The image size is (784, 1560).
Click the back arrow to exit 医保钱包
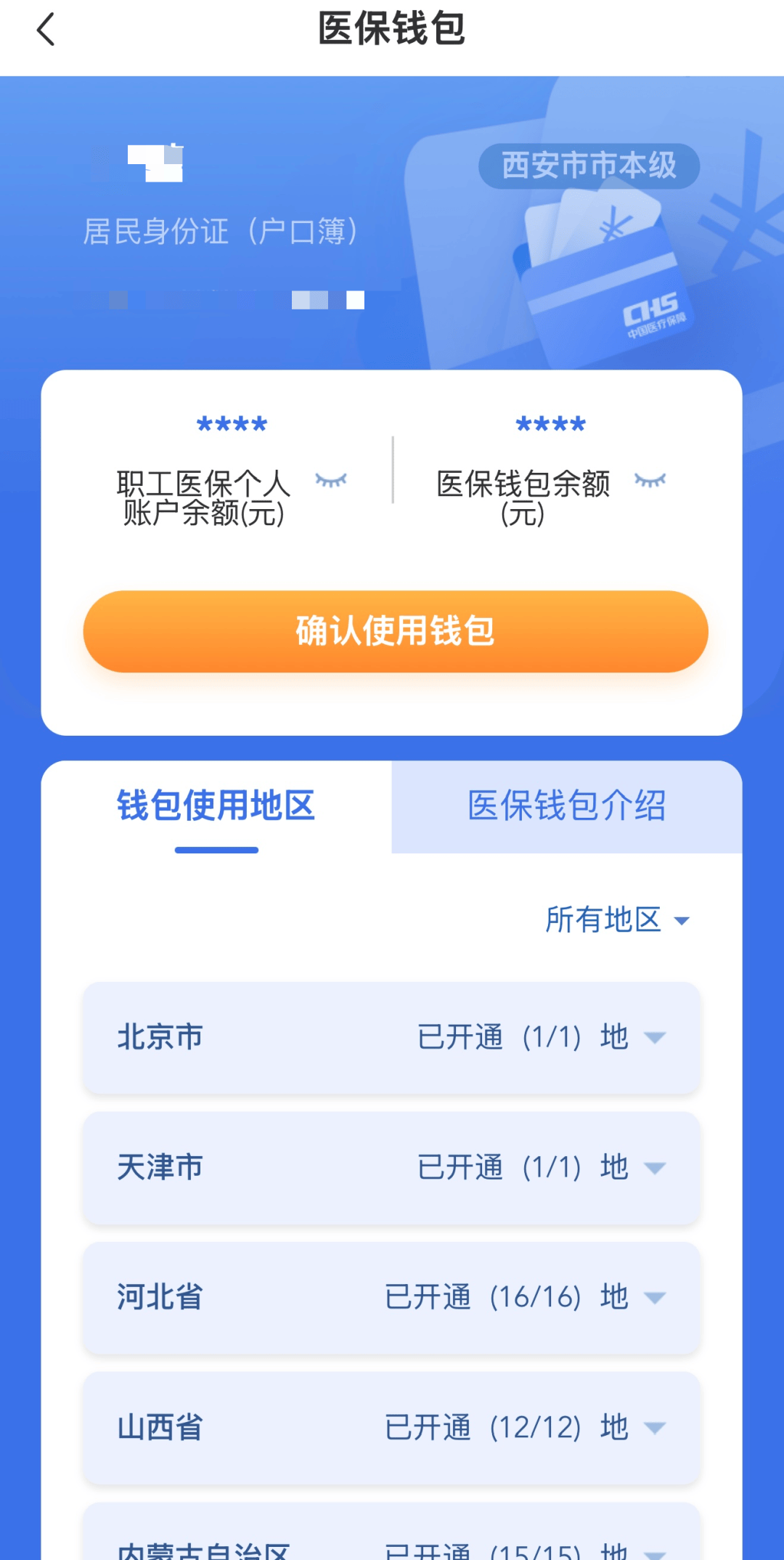click(x=46, y=31)
